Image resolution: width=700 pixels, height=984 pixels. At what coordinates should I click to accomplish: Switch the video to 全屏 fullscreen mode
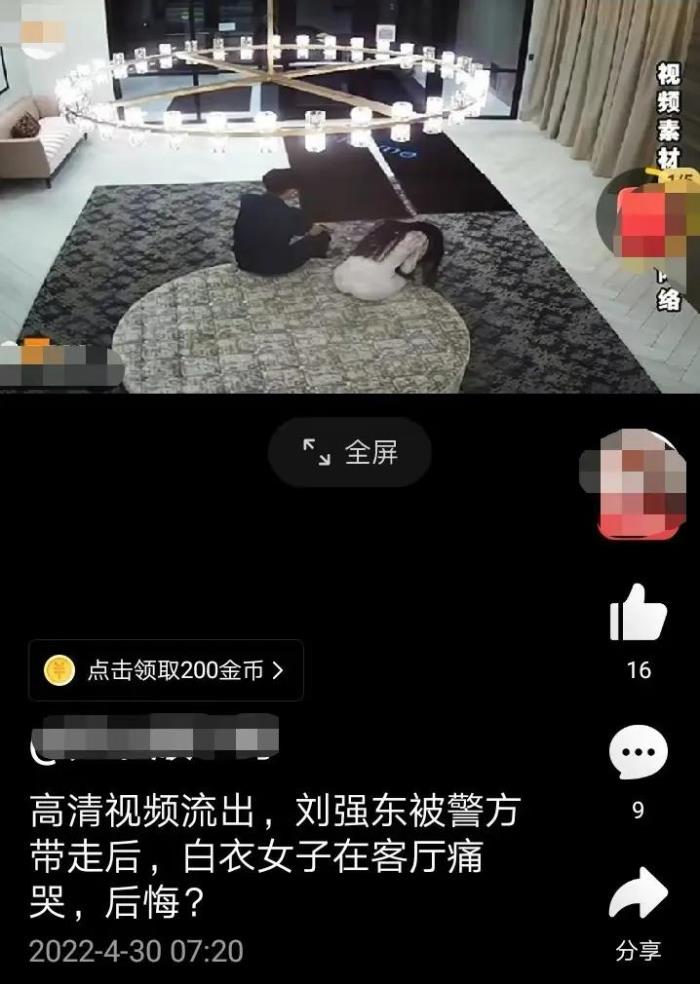(349, 453)
